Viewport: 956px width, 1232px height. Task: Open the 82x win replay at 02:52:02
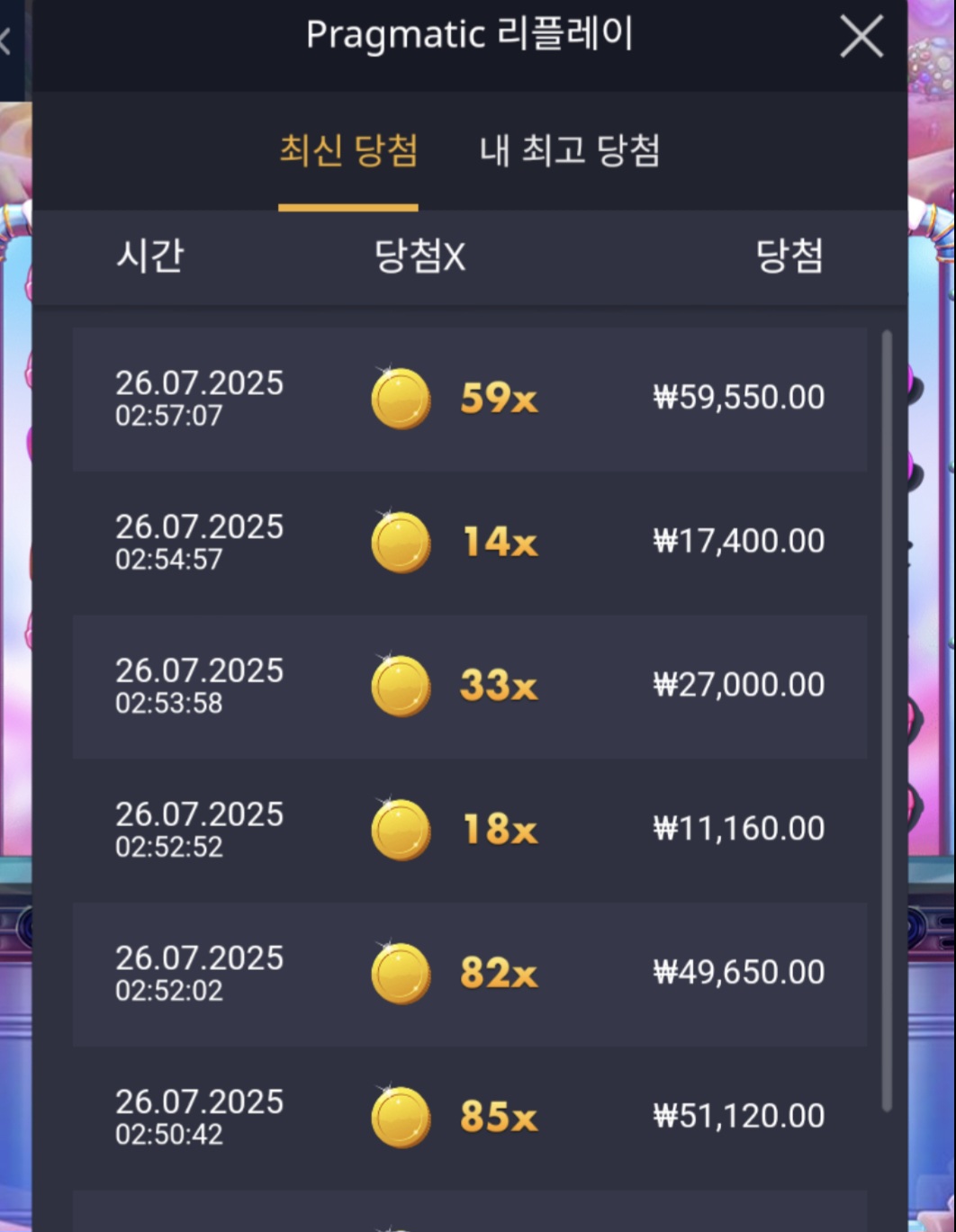tap(469, 974)
